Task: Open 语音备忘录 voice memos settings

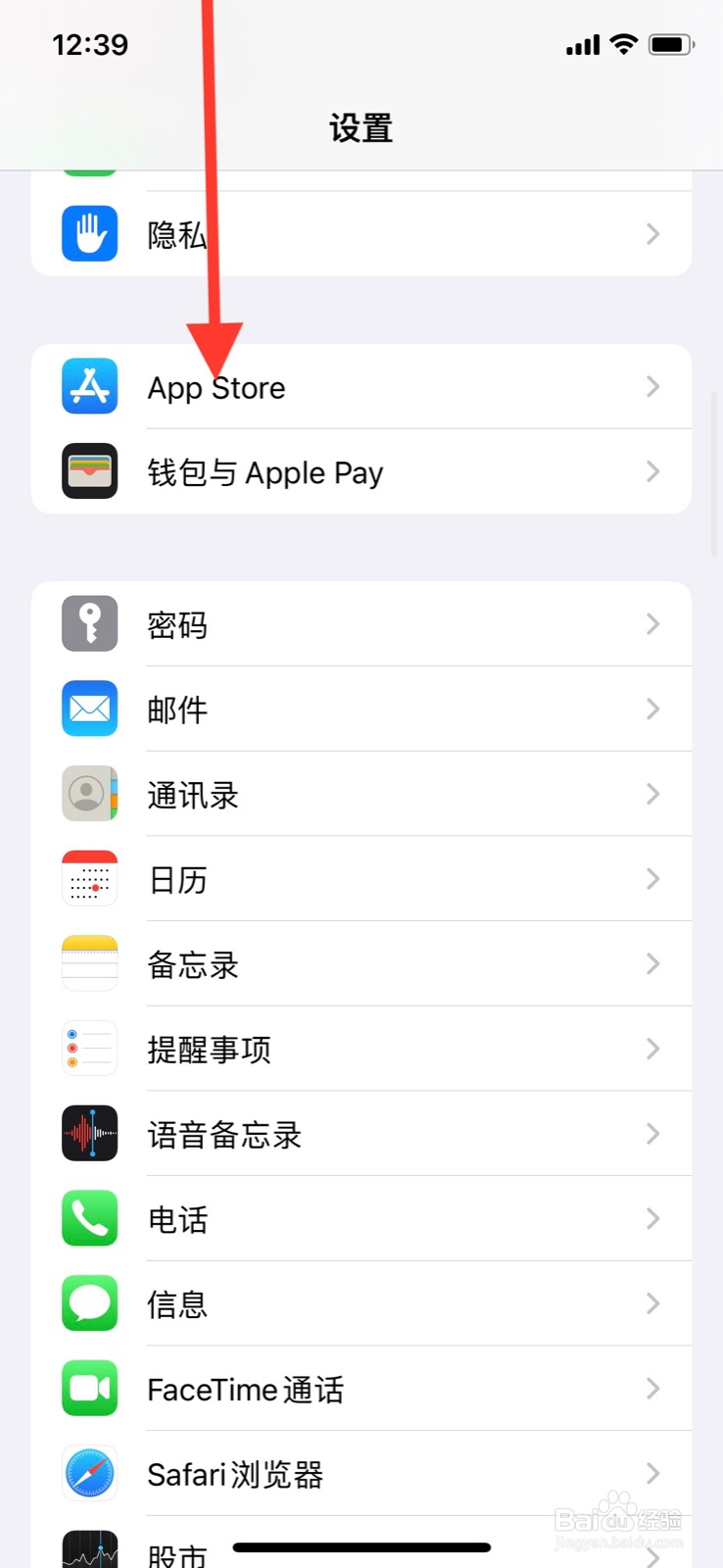Action: [361, 1134]
